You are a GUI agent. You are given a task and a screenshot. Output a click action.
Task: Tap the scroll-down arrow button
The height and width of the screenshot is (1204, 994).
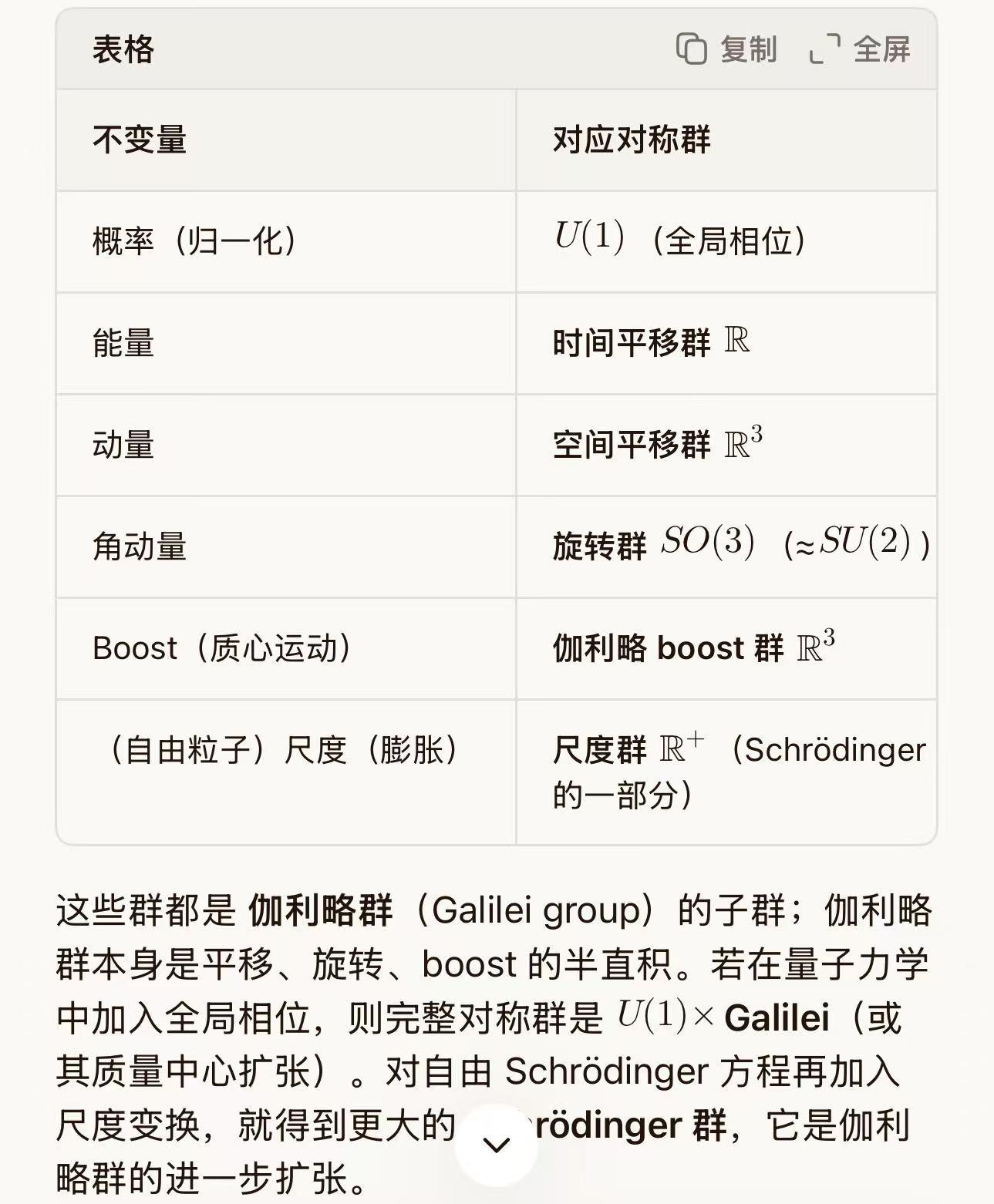[x=496, y=1144]
